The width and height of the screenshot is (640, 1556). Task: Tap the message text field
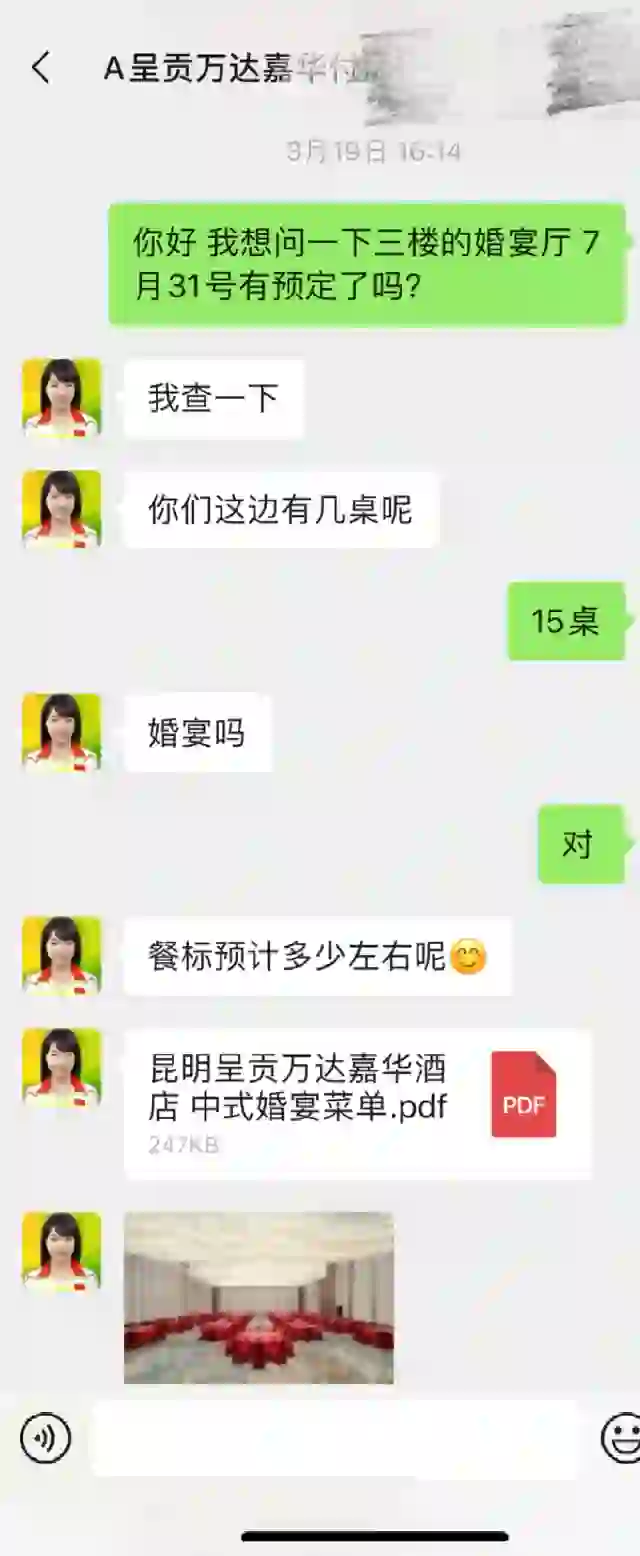335,1439
